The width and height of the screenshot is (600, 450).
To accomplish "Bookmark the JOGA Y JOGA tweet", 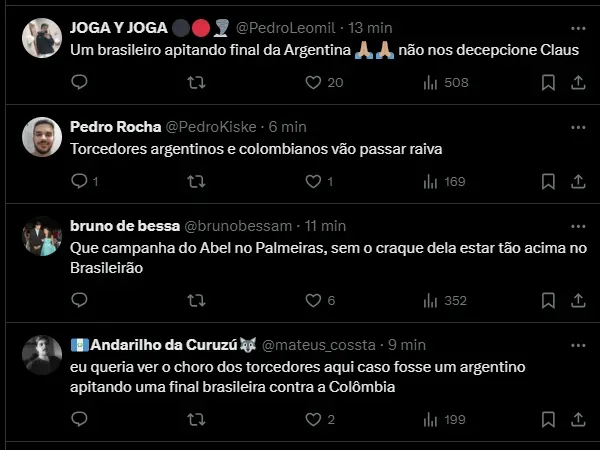I will [548, 83].
